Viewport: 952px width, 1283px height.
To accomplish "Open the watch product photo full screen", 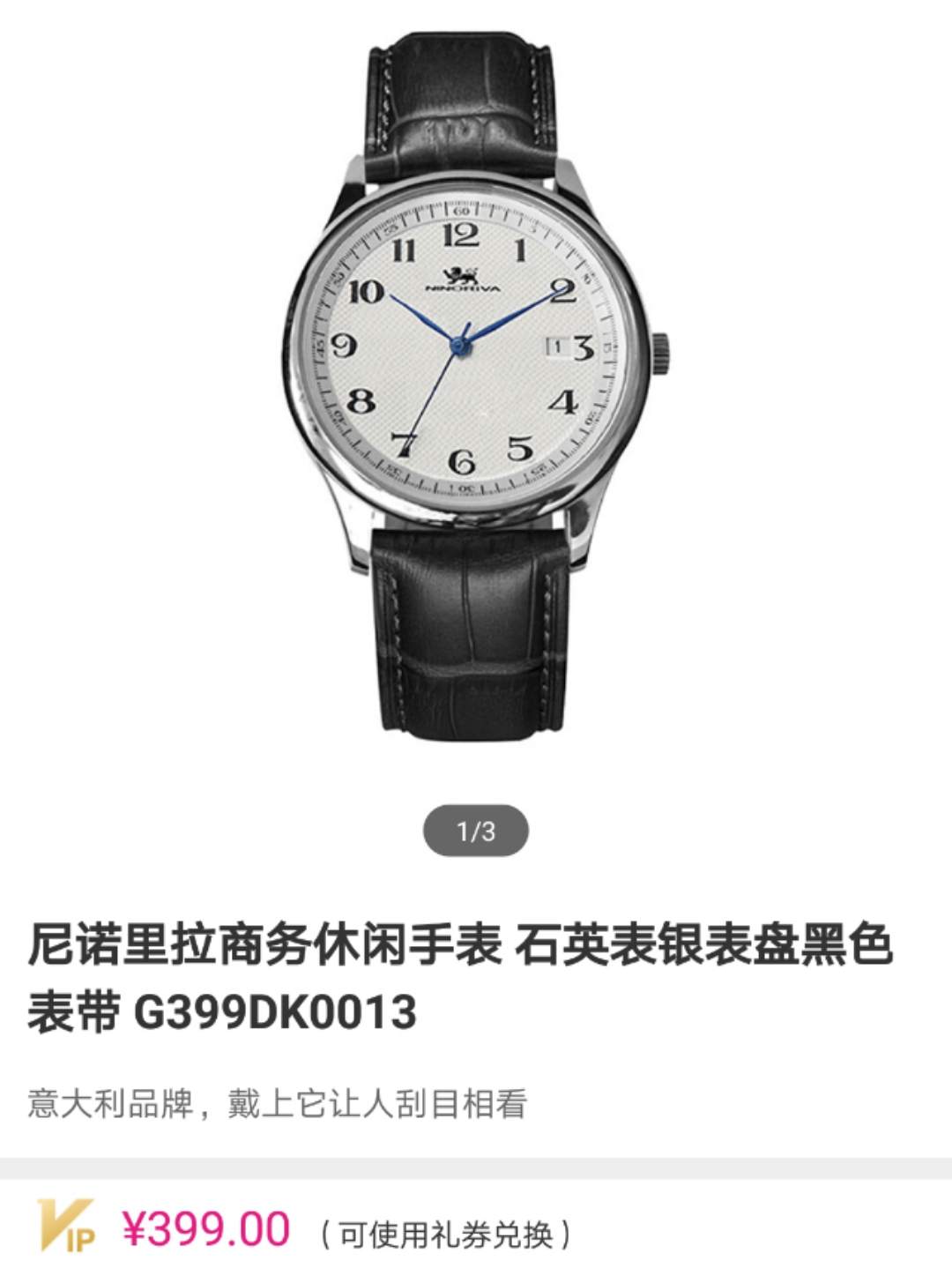I will (x=475, y=385).
